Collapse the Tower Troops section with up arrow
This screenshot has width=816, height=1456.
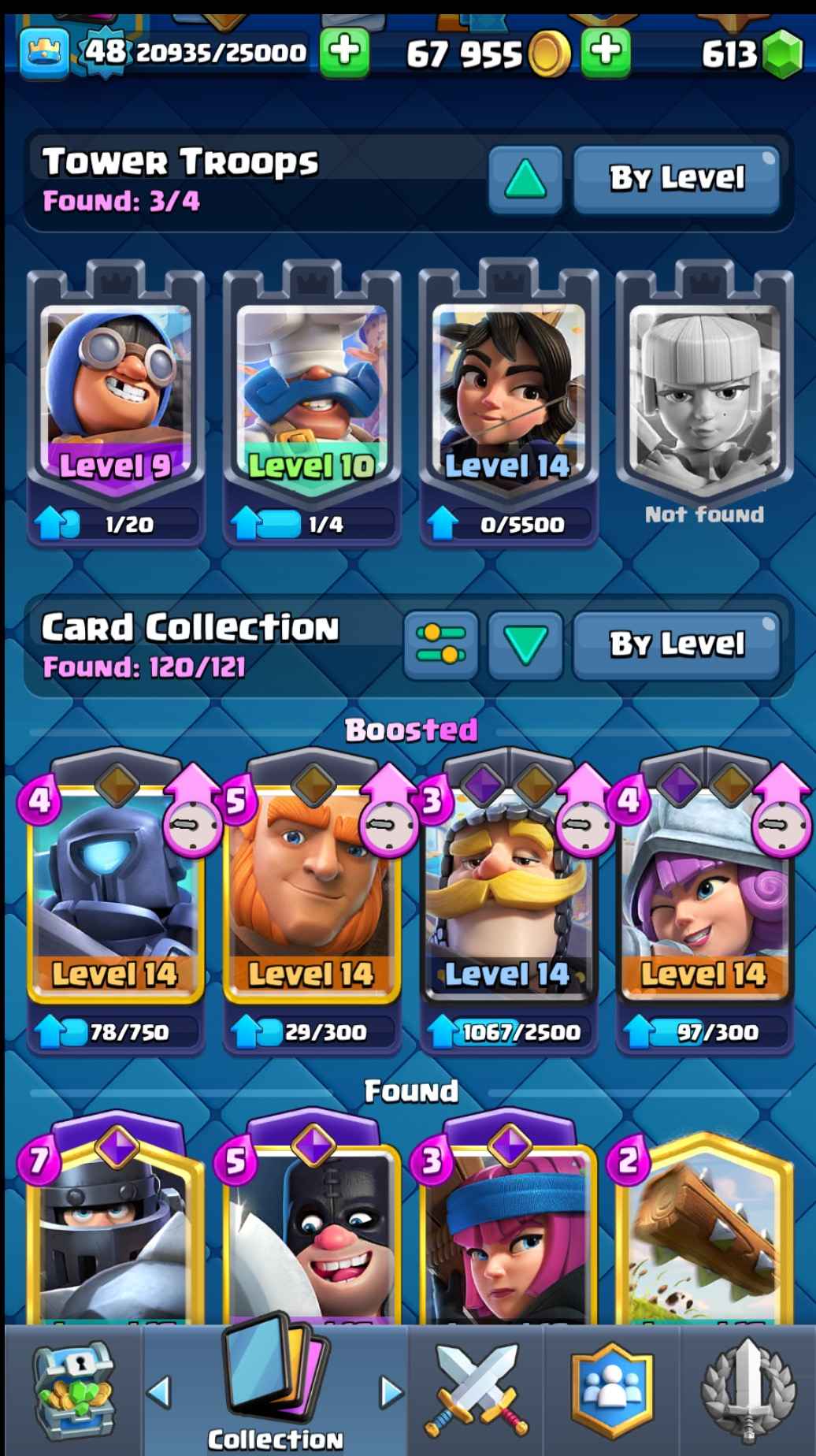525,179
